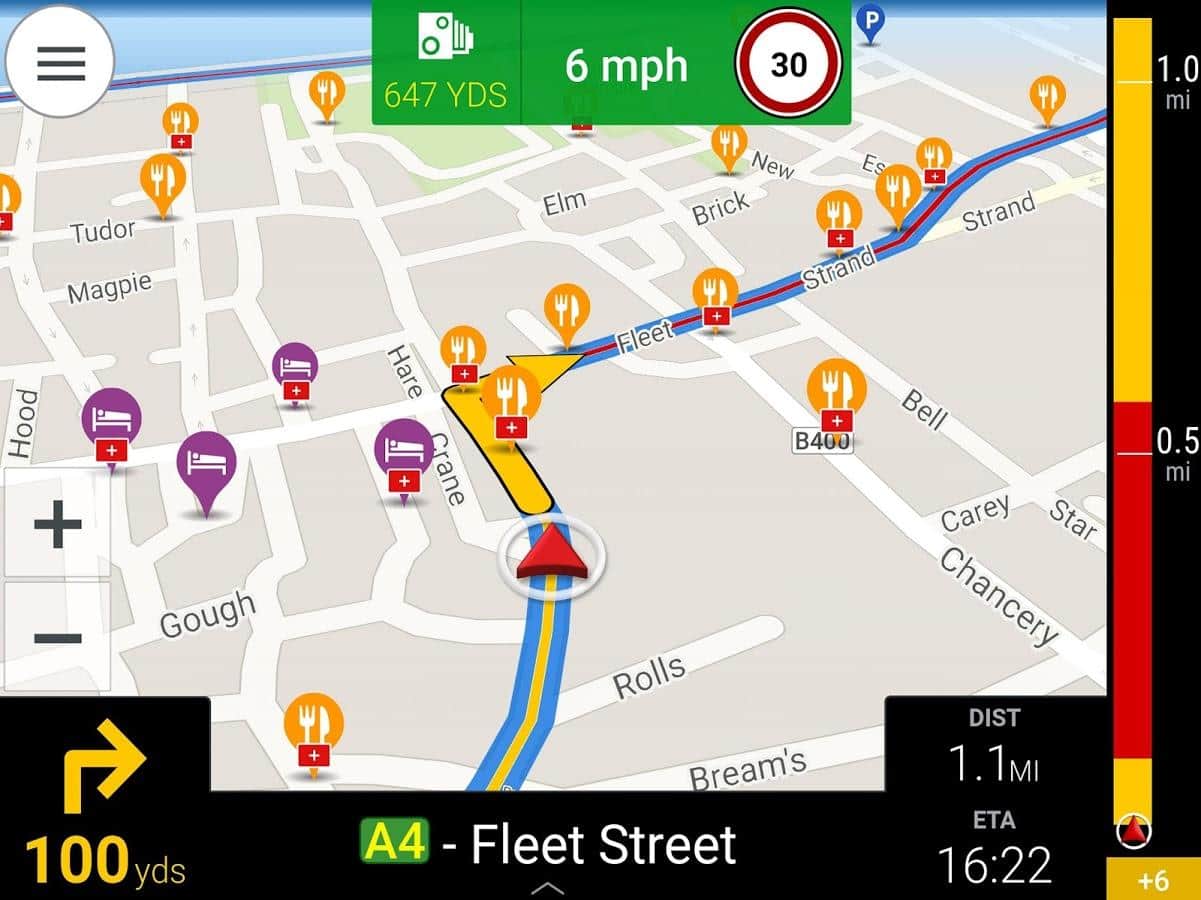Tap the restaurant pin near Bream's street
This screenshot has height=900, width=1201.
pyautogui.click(x=313, y=724)
